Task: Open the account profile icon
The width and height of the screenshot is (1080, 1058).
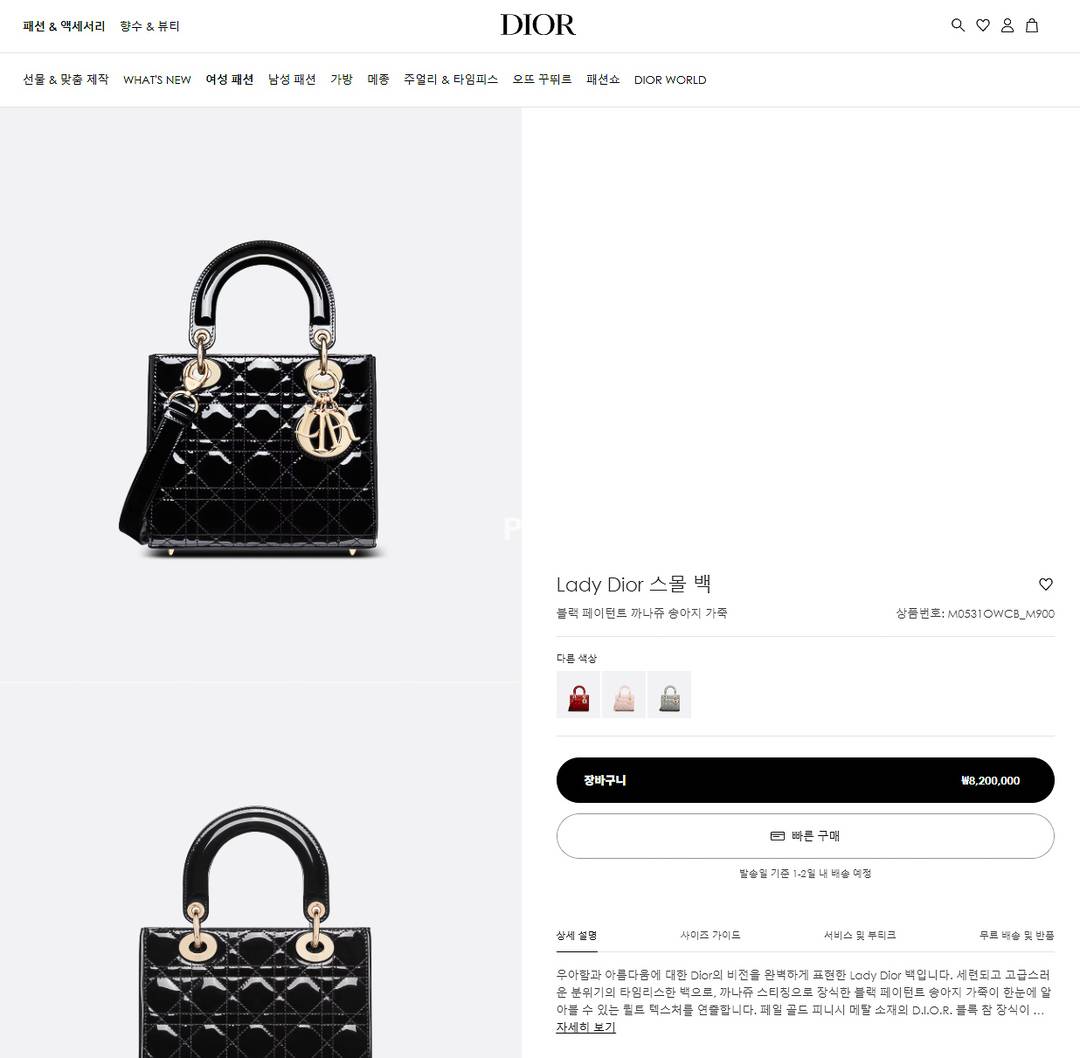Action: [1007, 26]
